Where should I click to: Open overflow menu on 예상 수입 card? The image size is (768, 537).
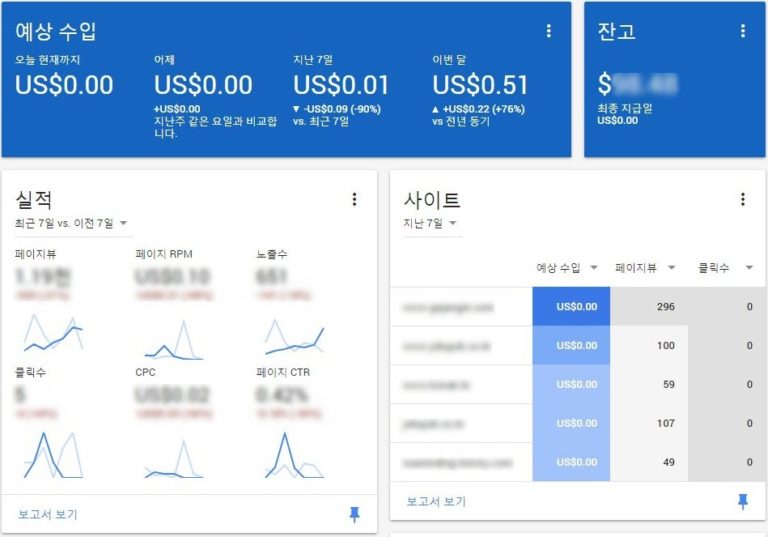pos(548,31)
